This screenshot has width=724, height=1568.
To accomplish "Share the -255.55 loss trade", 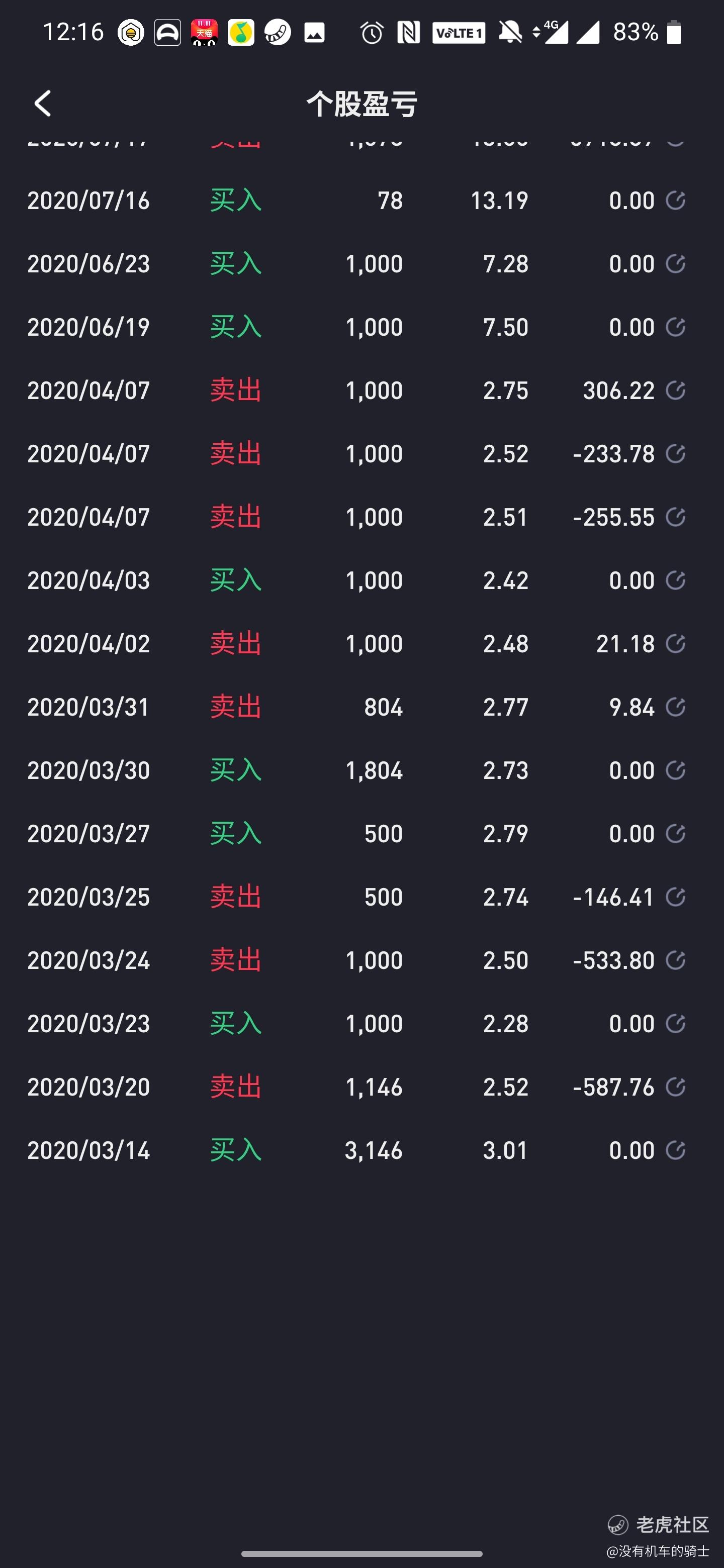I will (x=675, y=517).
